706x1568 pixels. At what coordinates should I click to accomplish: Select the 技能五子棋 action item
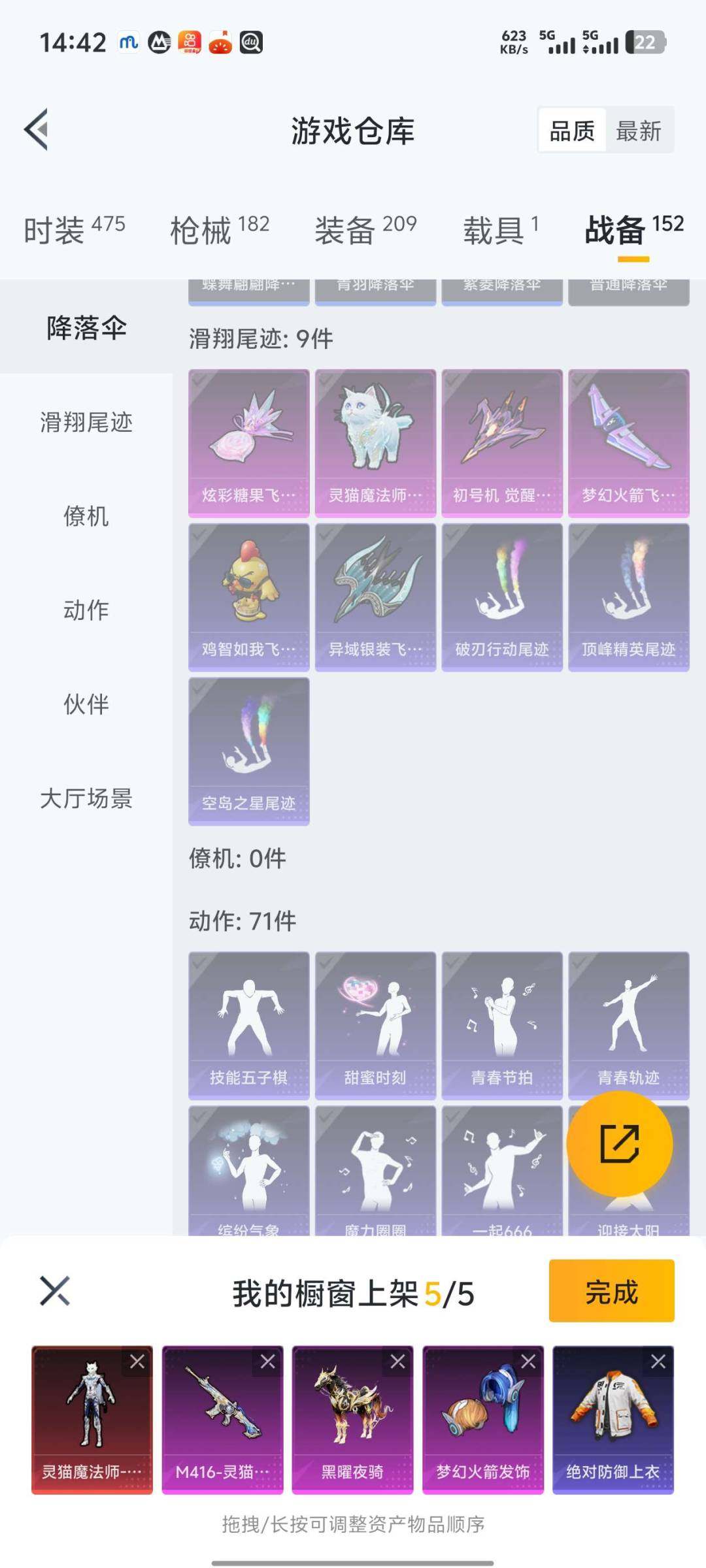(248, 1019)
